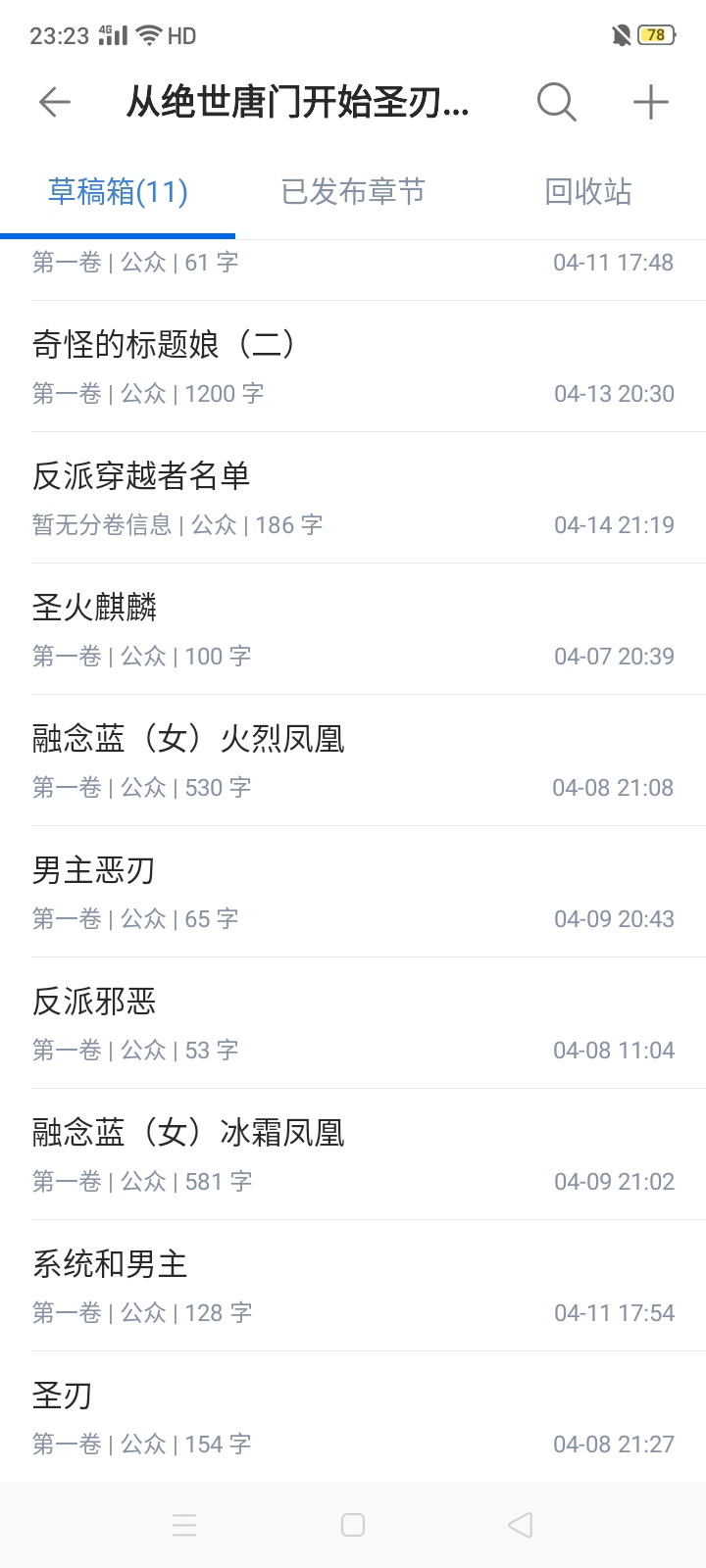The image size is (706, 1568).
Task: Open the 圣刃 draft
Action: 353,1417
